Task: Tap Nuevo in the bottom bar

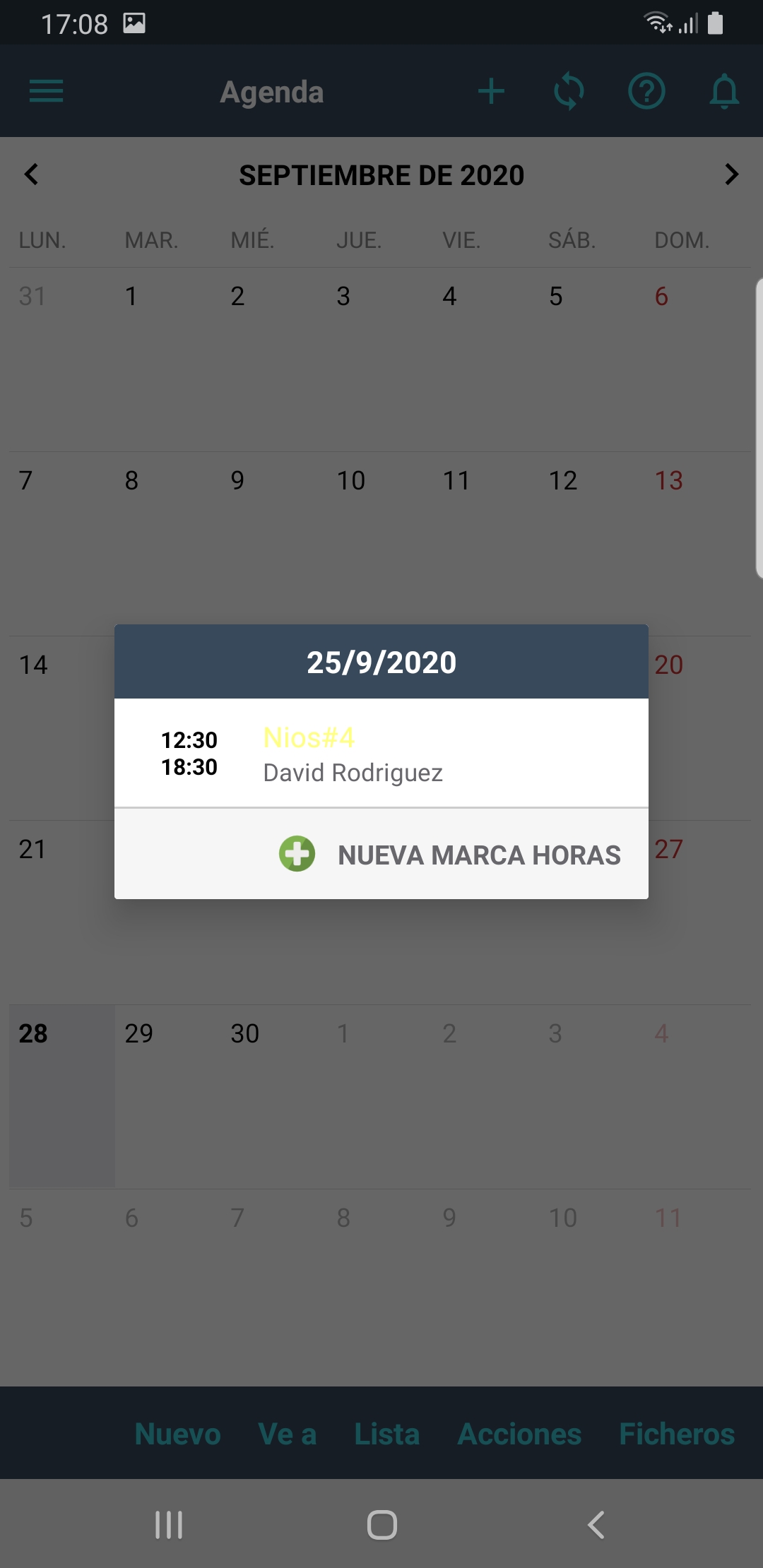Action: [x=177, y=1434]
